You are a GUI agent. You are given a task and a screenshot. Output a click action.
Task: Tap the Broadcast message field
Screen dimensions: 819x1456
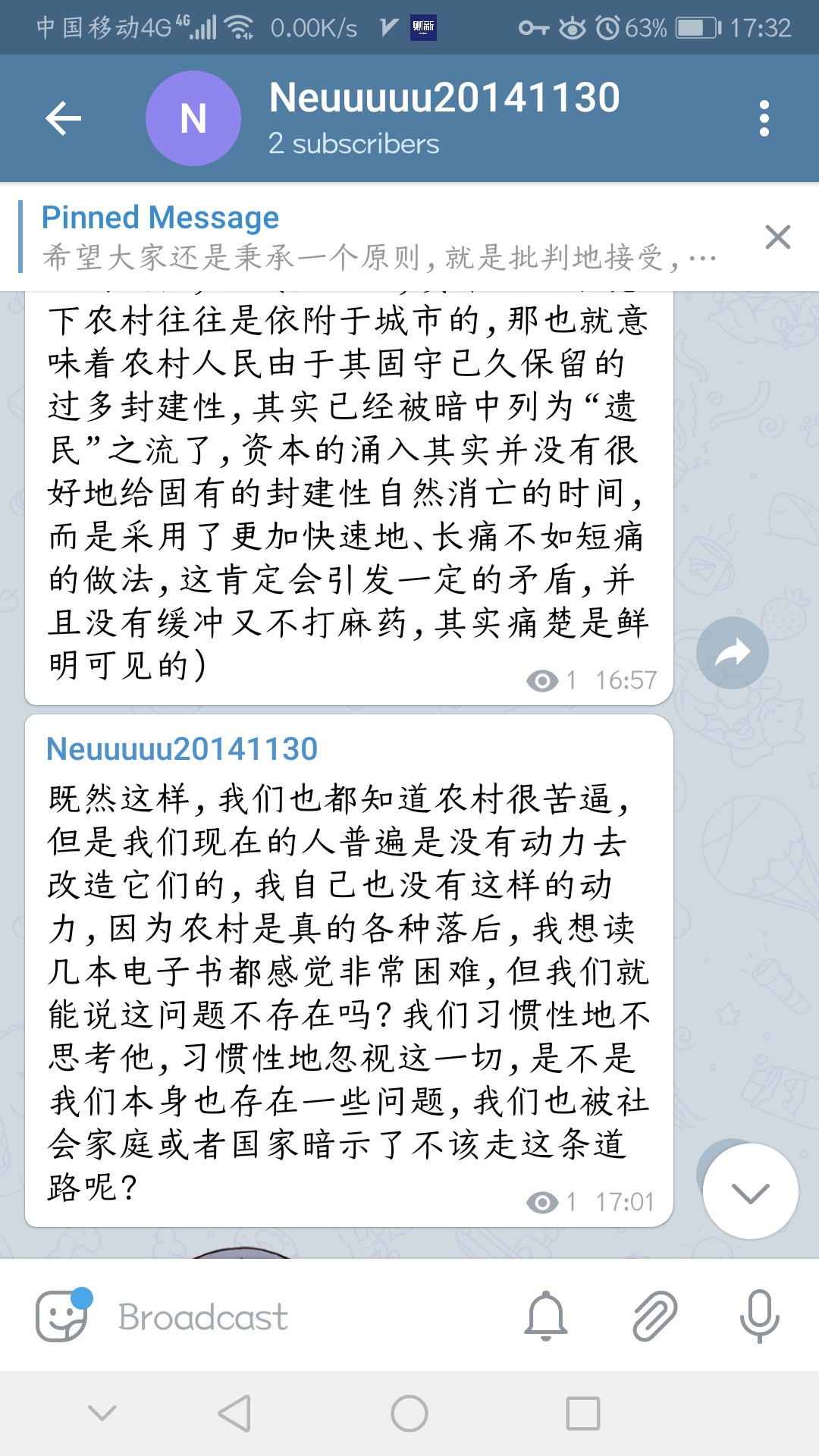pyautogui.click(x=303, y=1316)
